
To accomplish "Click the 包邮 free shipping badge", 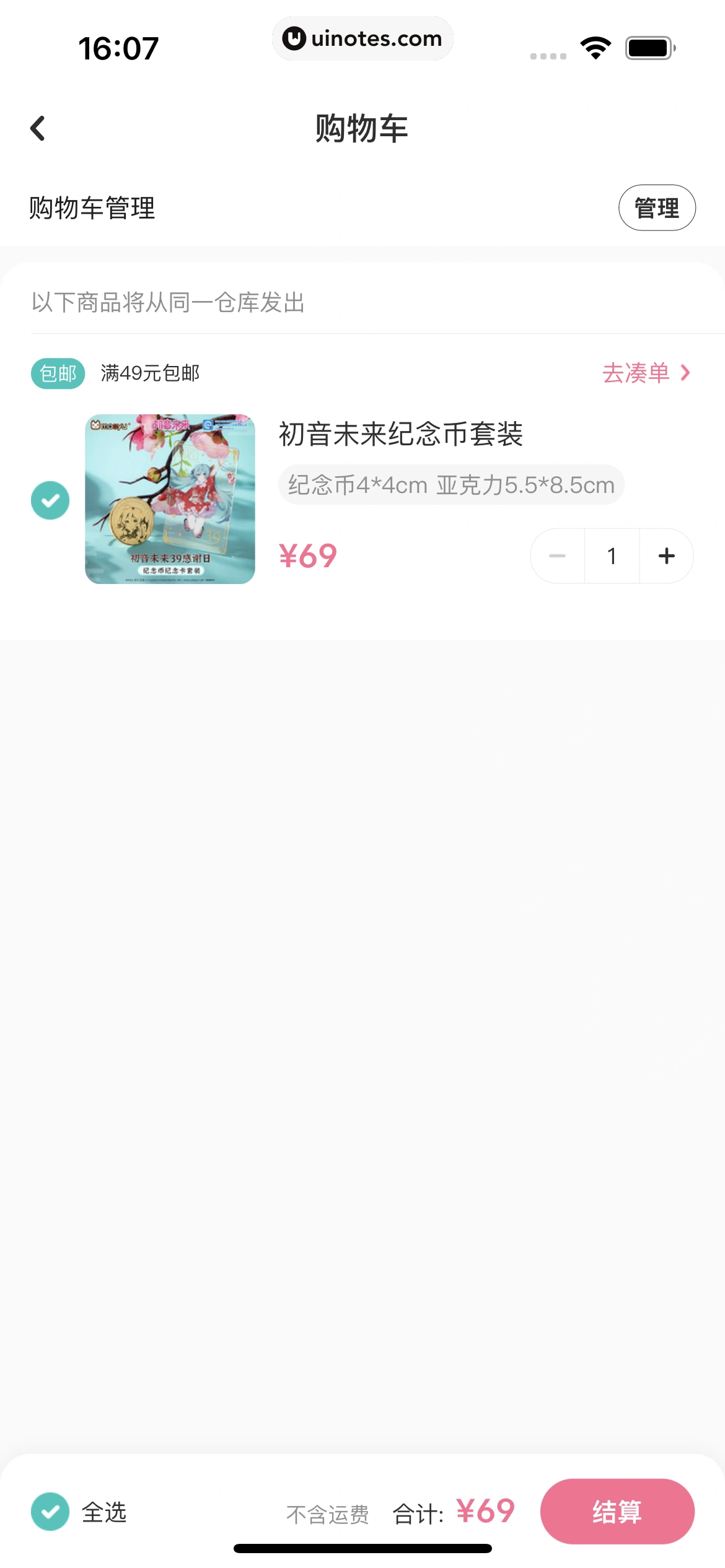I will [58, 373].
